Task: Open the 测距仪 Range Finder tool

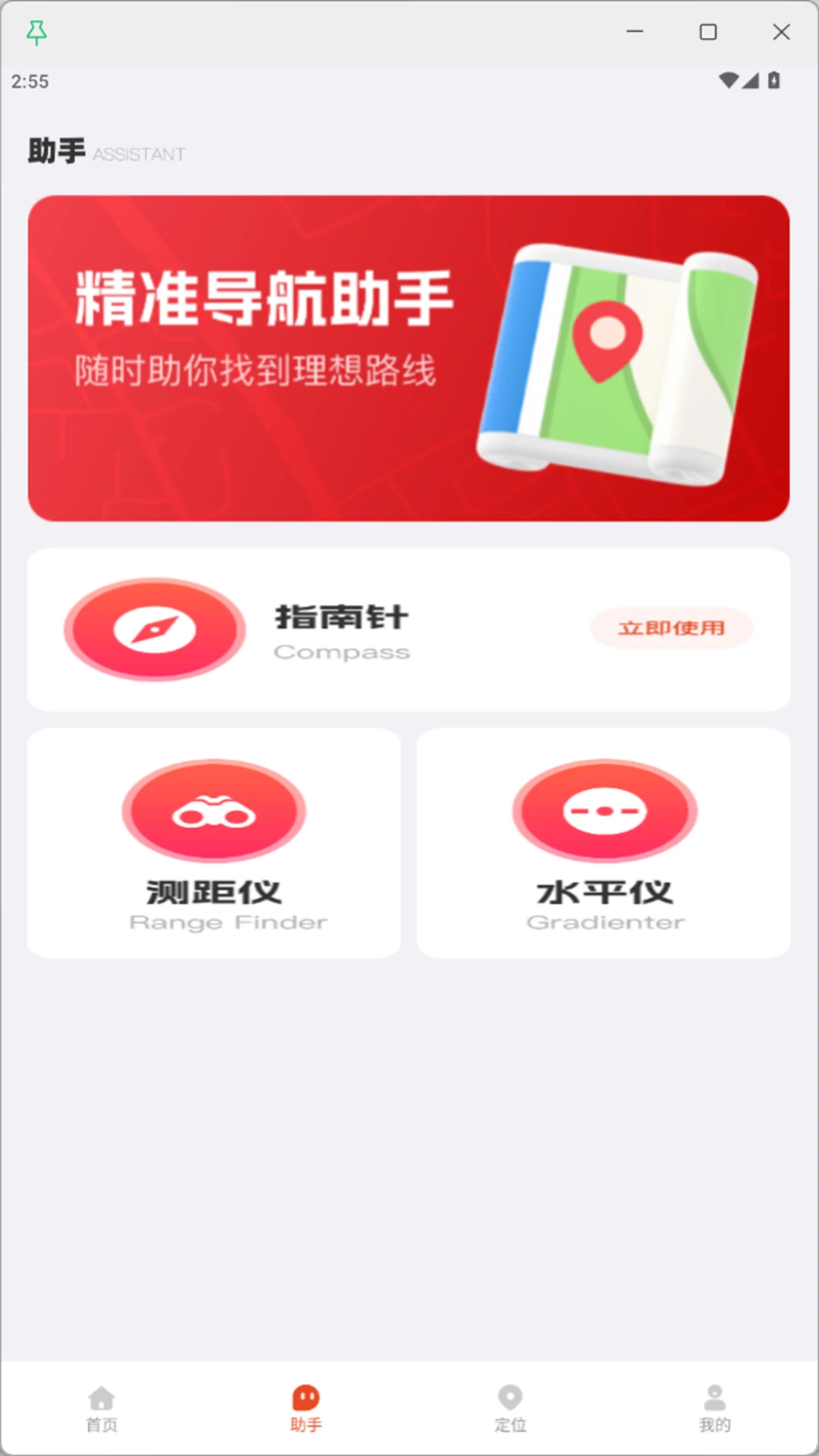Action: tap(214, 843)
